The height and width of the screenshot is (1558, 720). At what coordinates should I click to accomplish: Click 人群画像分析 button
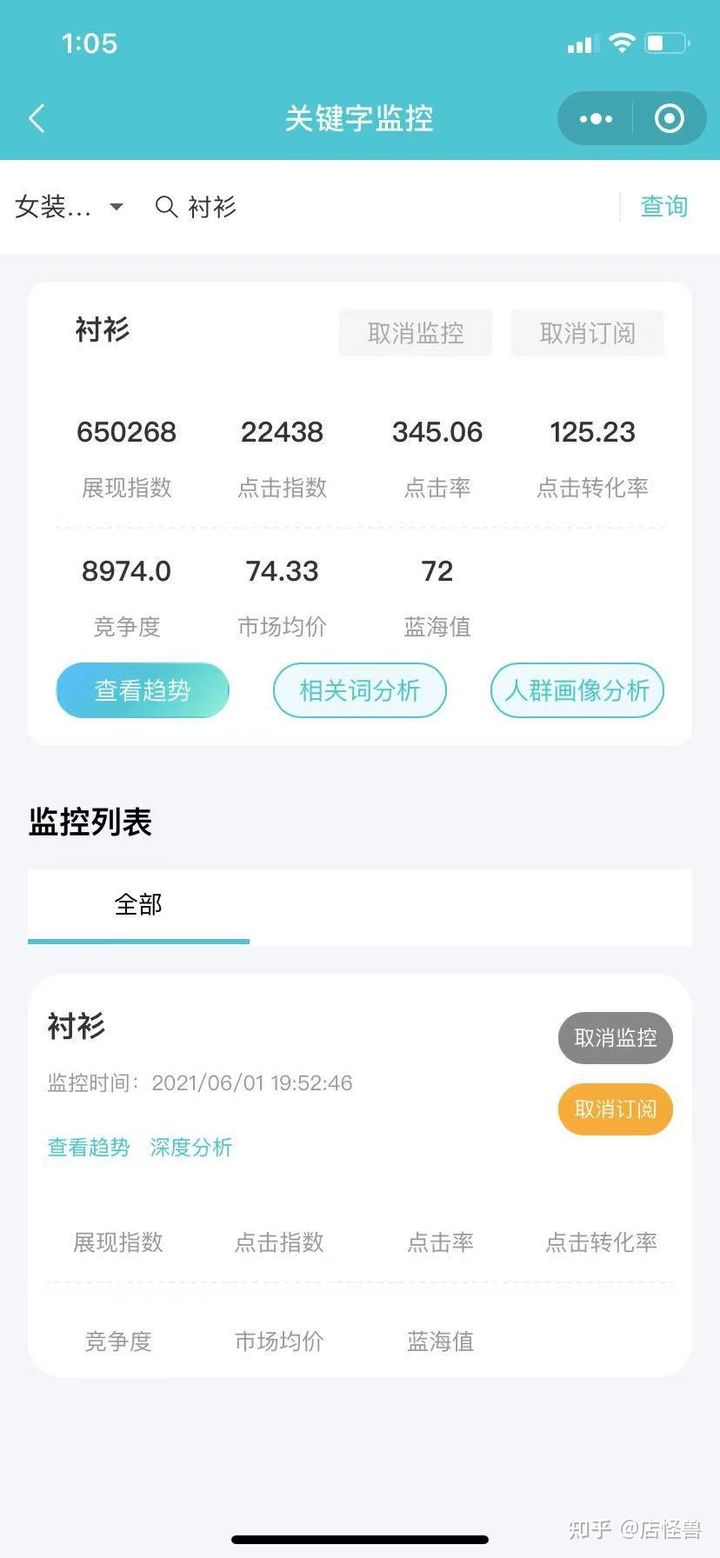[x=577, y=690]
